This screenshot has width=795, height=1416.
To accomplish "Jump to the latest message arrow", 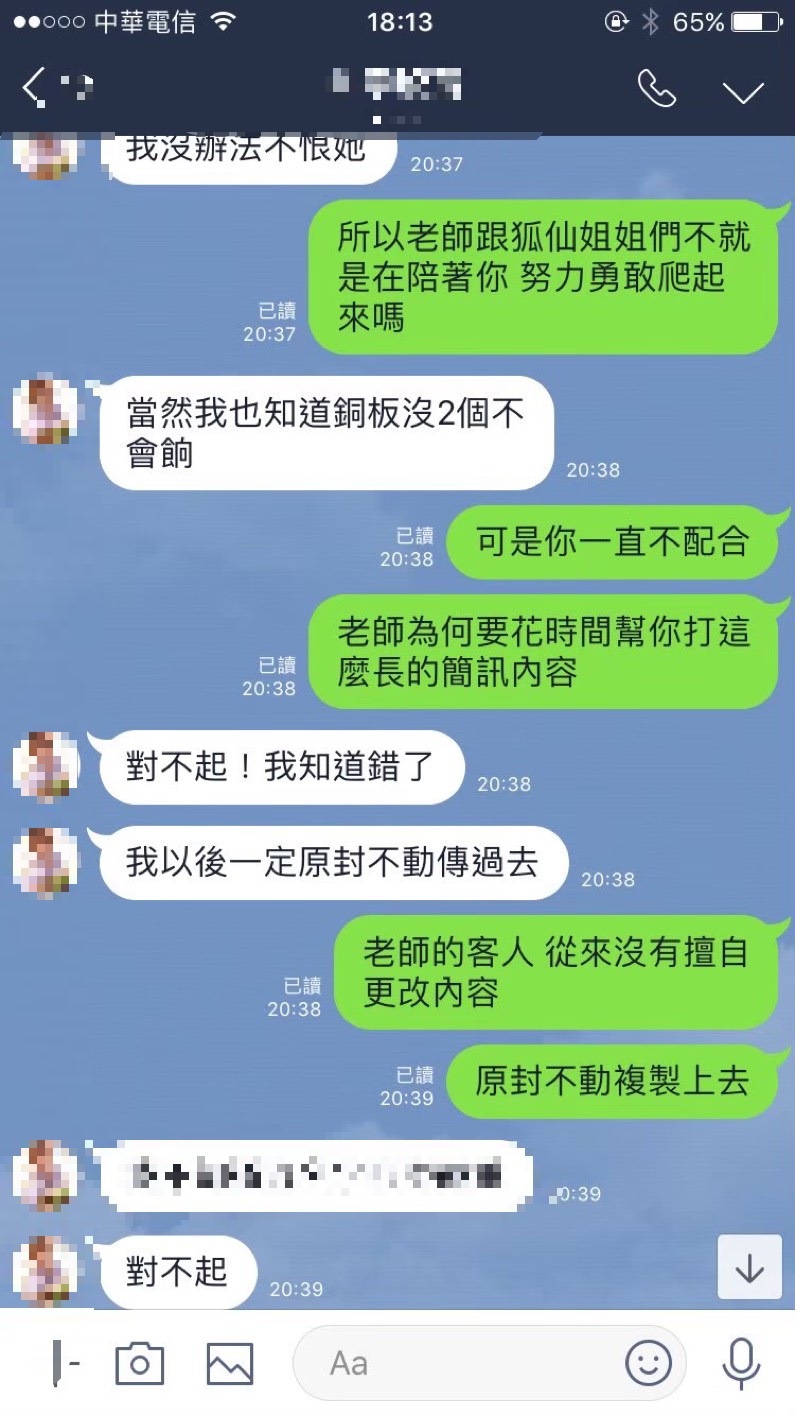I will coord(749,1268).
